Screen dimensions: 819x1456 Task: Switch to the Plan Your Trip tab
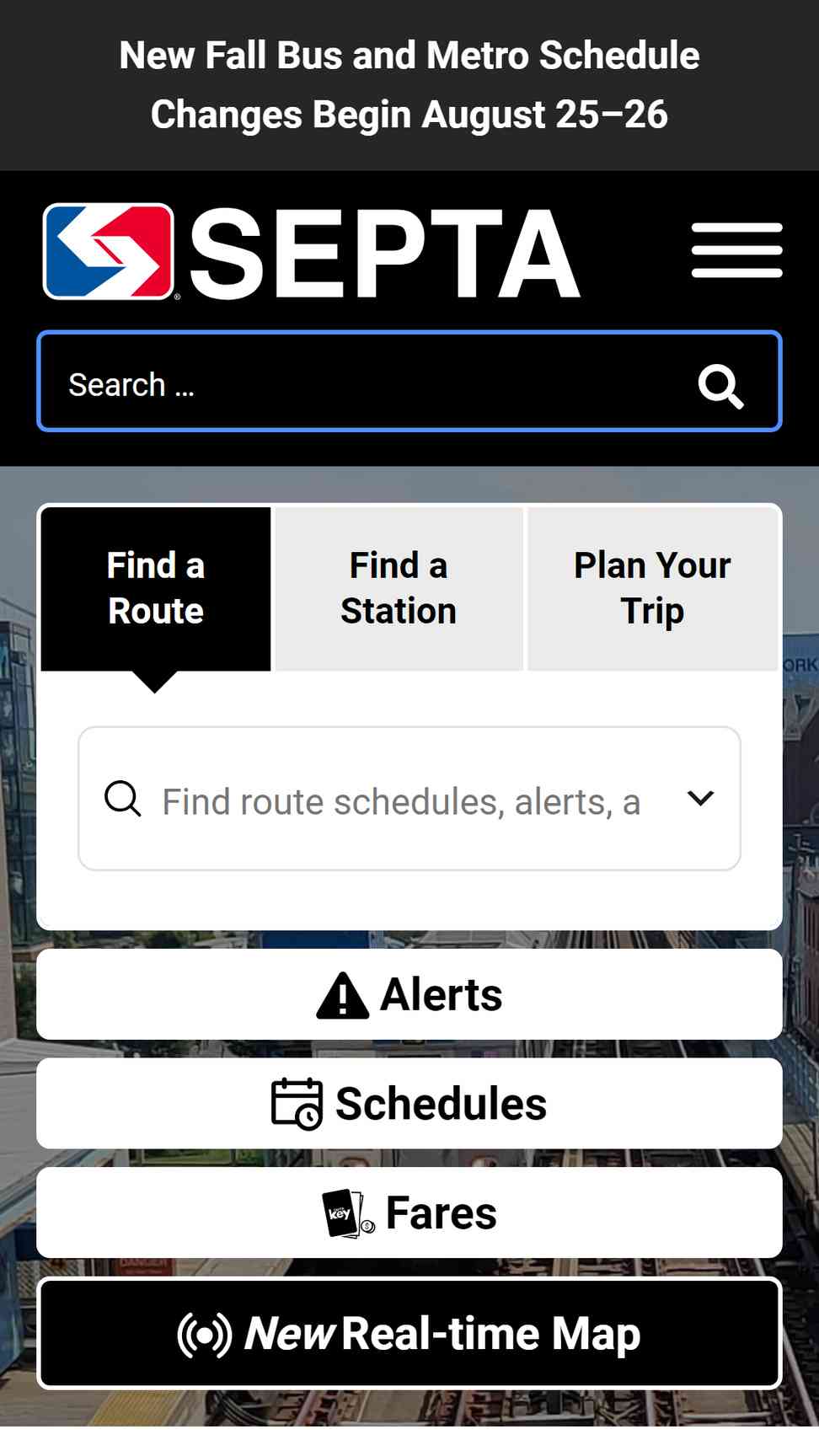(x=652, y=588)
